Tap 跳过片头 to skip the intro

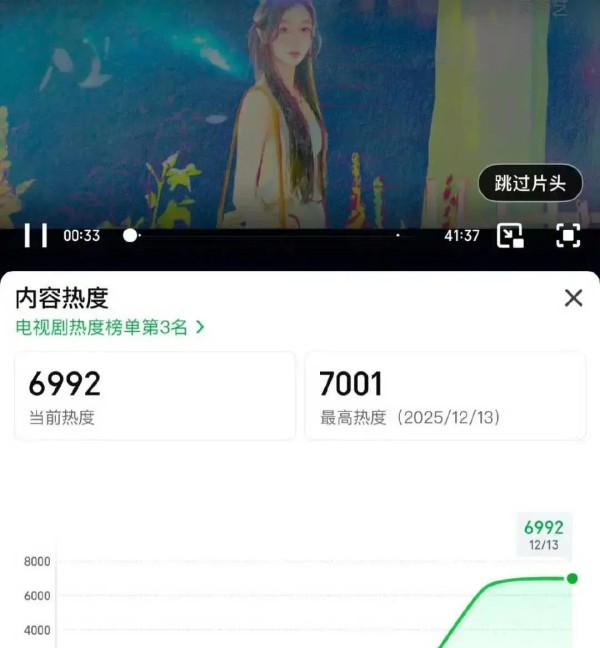530,184
